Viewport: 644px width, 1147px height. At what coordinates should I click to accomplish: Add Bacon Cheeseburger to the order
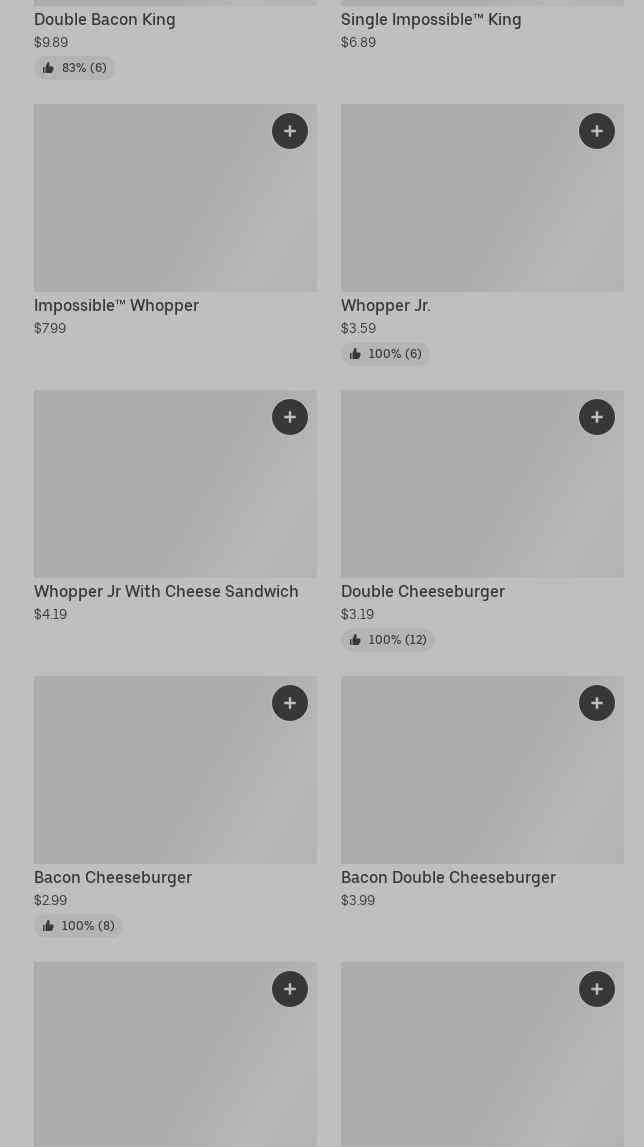(x=290, y=703)
